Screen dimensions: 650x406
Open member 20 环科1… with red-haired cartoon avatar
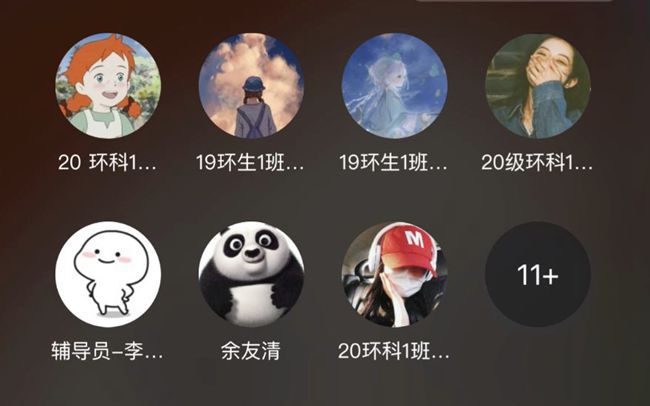(x=108, y=85)
